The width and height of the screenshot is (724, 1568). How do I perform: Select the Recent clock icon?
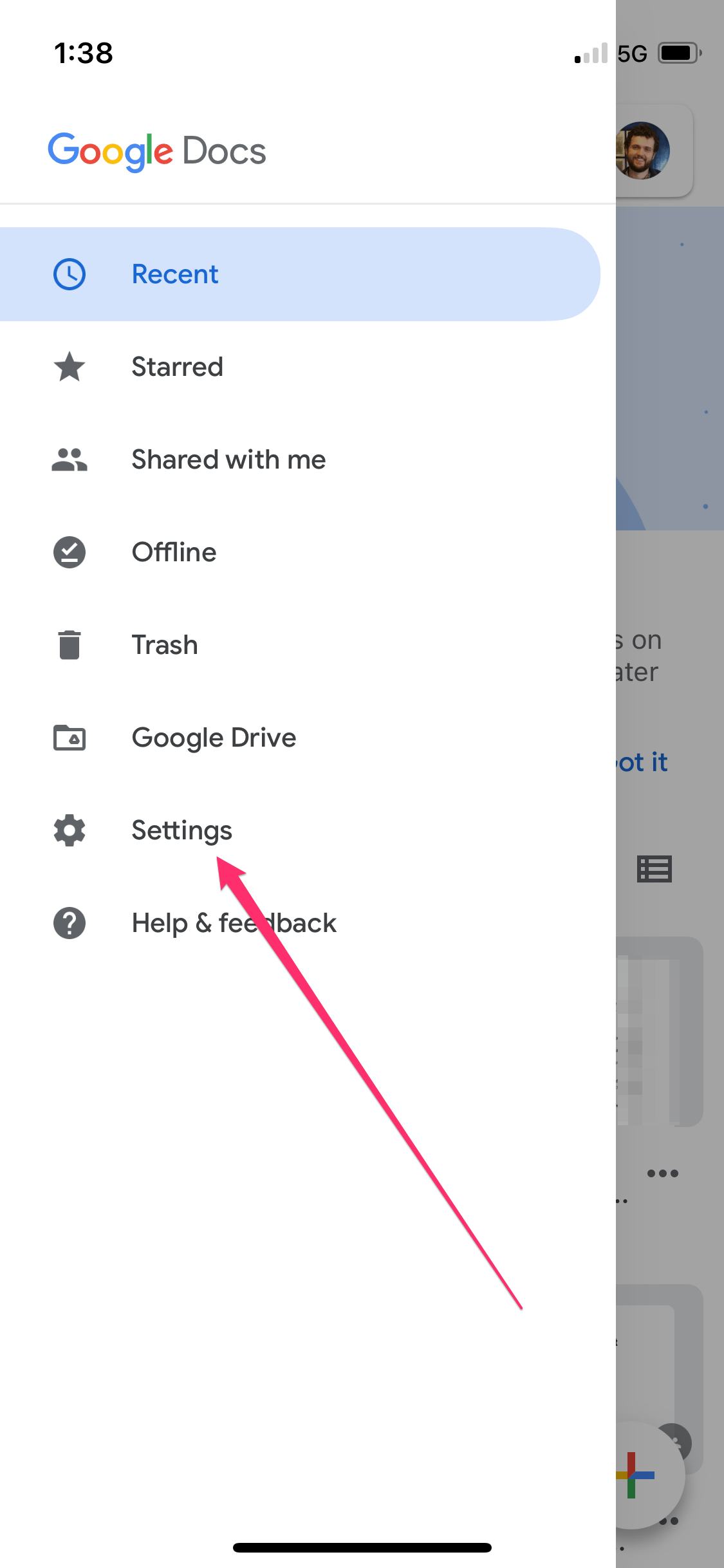tap(70, 274)
